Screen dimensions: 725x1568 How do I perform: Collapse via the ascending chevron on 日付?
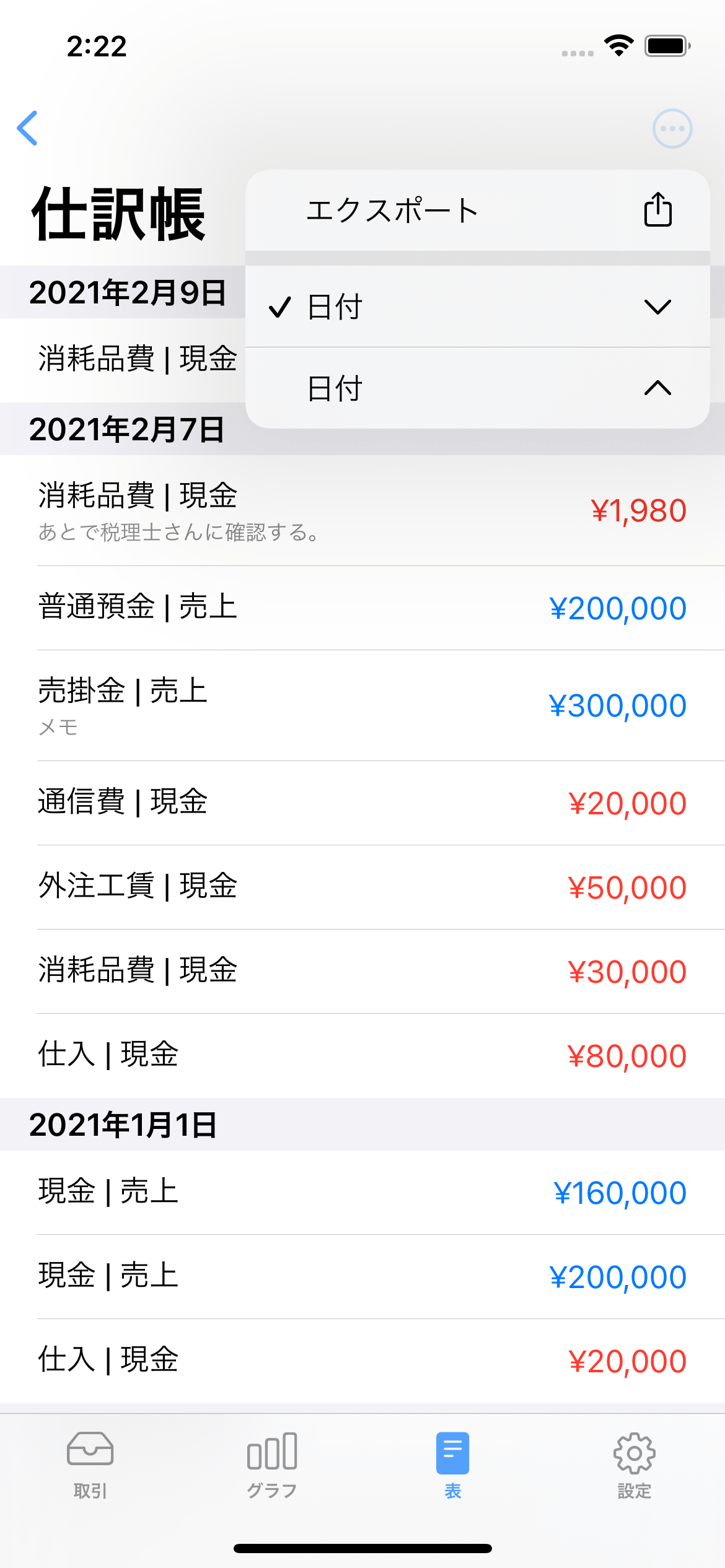point(658,389)
